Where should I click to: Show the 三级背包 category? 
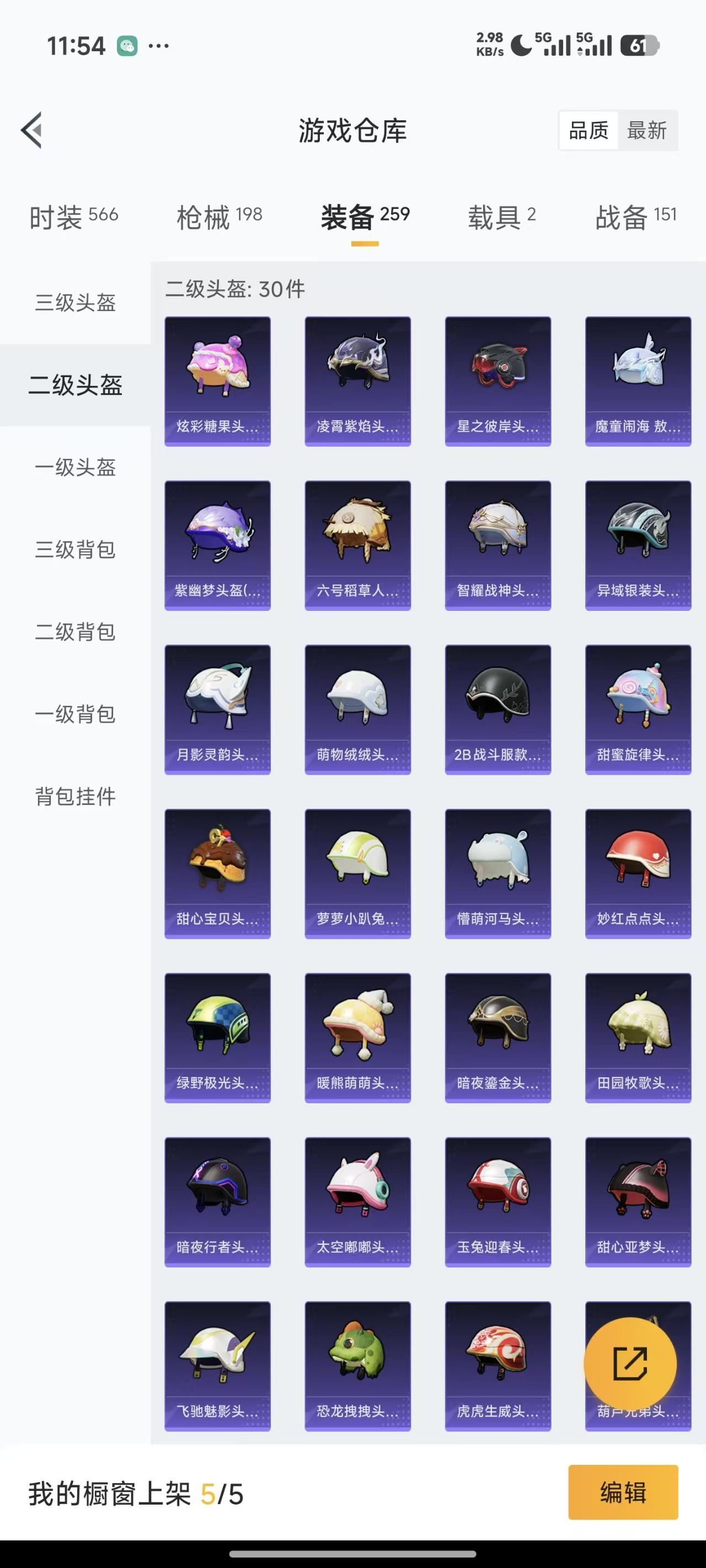(75, 549)
